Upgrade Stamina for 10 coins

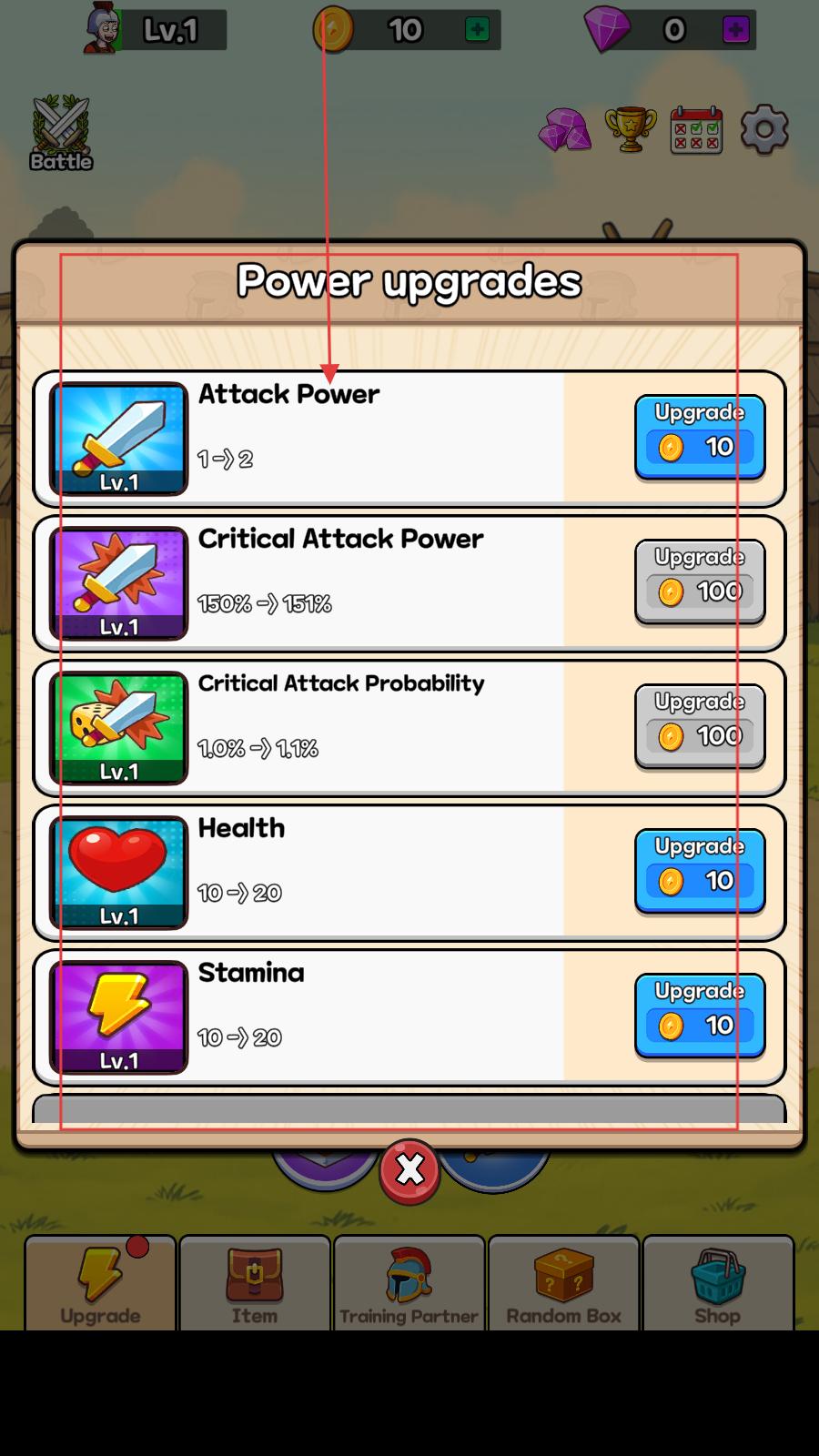699,1016
